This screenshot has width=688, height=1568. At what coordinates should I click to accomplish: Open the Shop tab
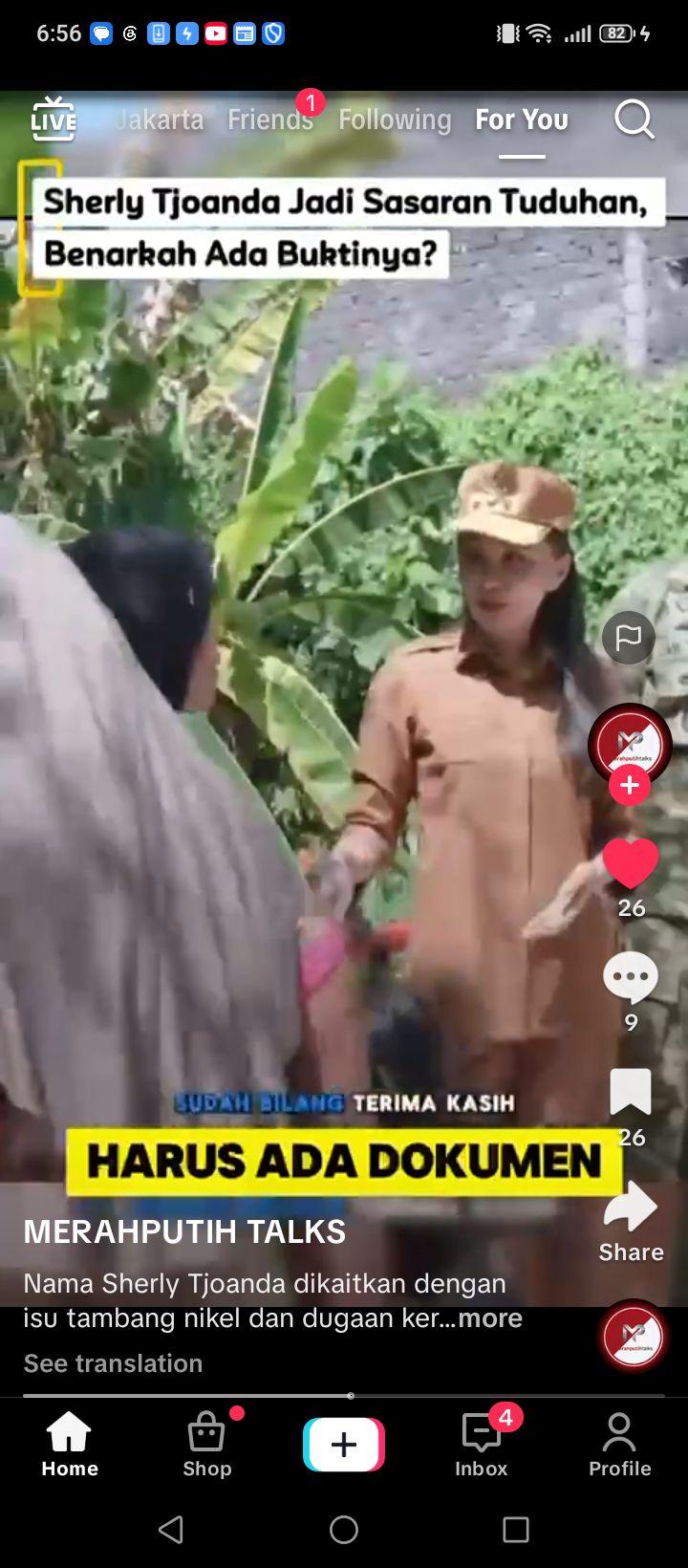pos(207,1445)
